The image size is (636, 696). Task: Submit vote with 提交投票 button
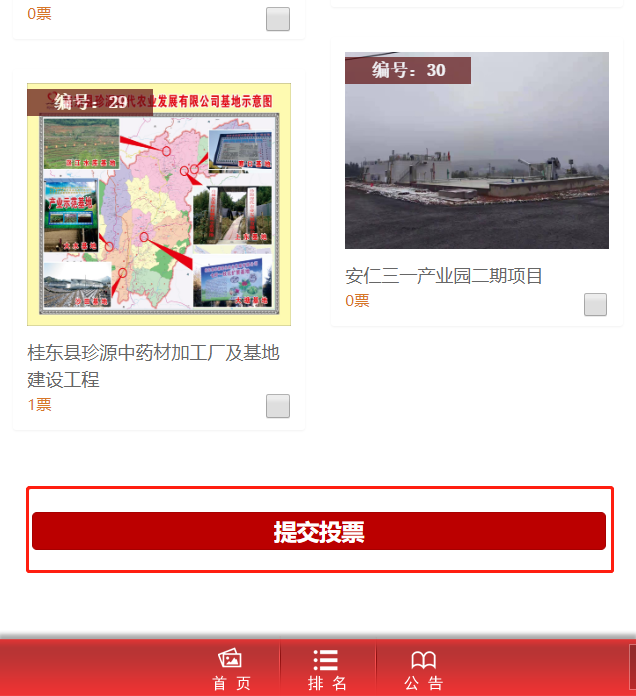tap(318, 531)
